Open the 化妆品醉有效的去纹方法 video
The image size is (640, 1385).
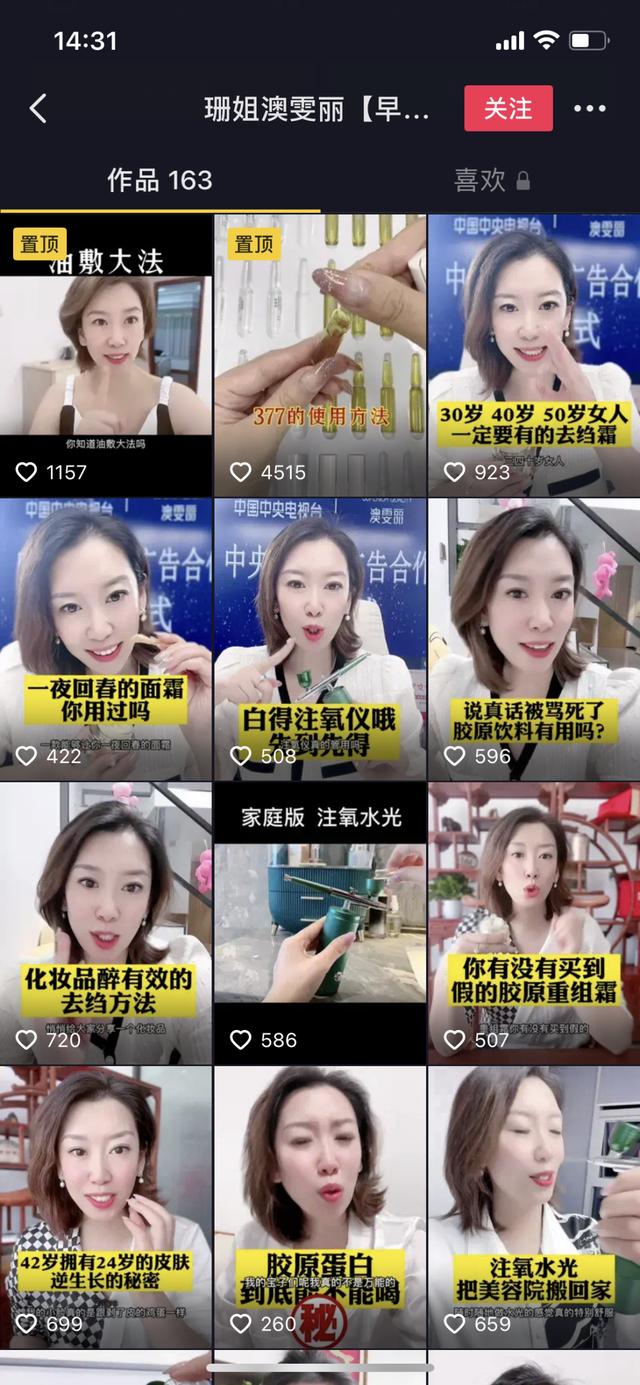(106, 923)
